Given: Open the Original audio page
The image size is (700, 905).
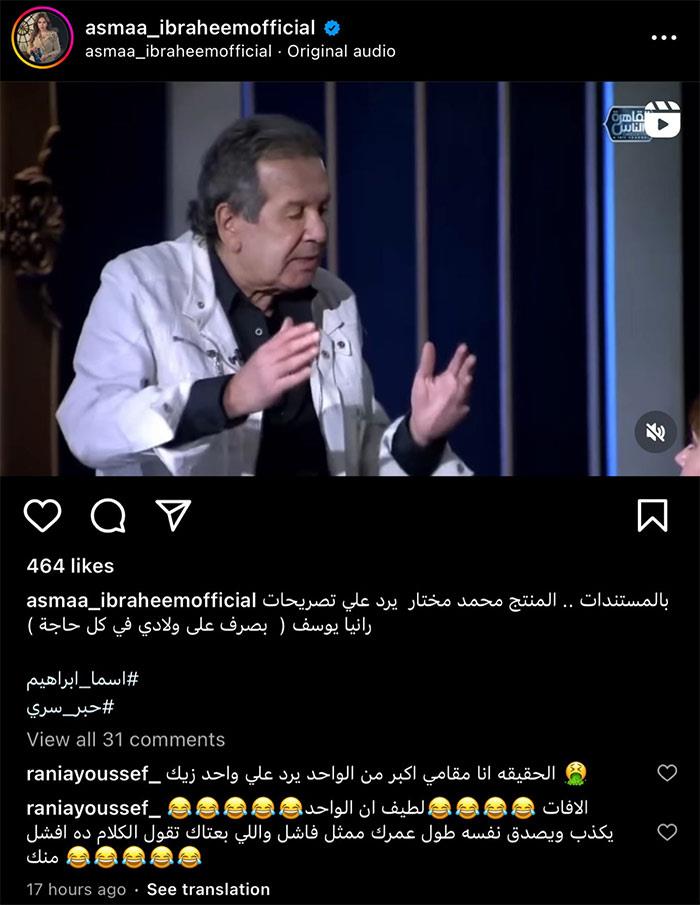Looking at the screenshot, I should tap(342, 51).
